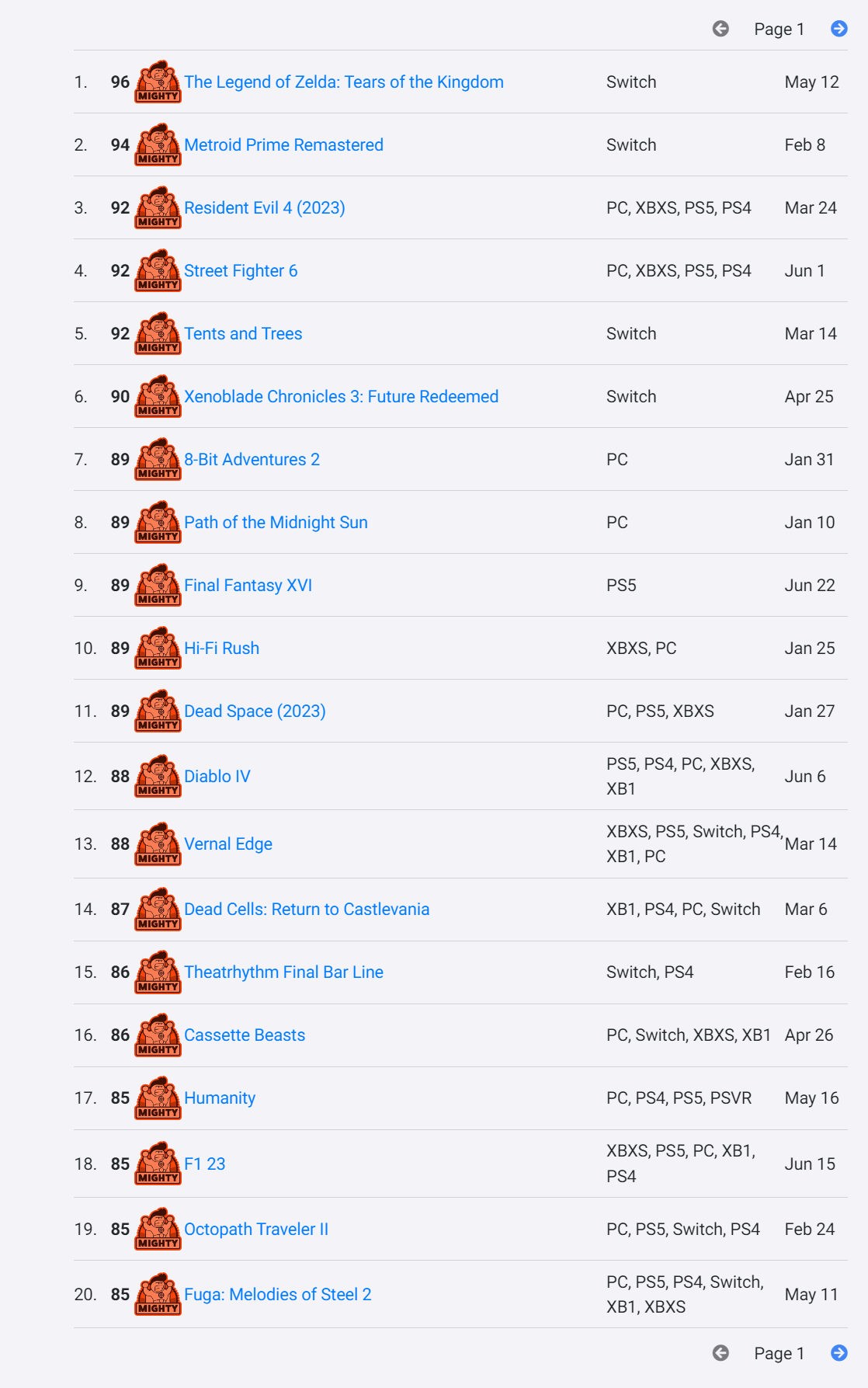This screenshot has width=868, height=1388.
Task: Open Xenoblade Chronicles 3: Future Redeemed
Action: tap(341, 397)
